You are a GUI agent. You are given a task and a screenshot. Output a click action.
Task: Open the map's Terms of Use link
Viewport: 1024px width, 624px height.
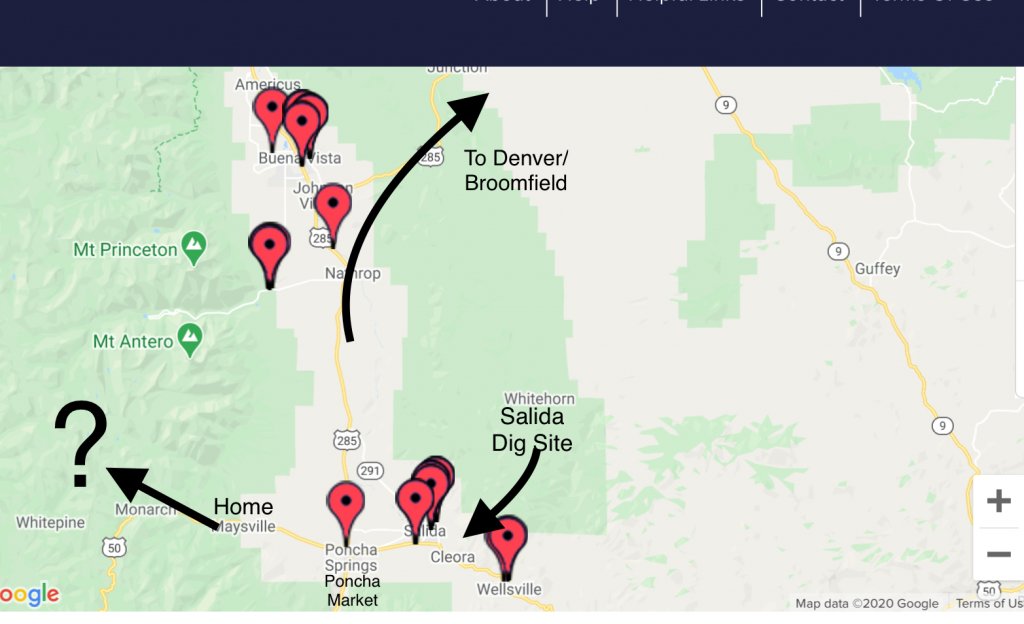pos(988,603)
